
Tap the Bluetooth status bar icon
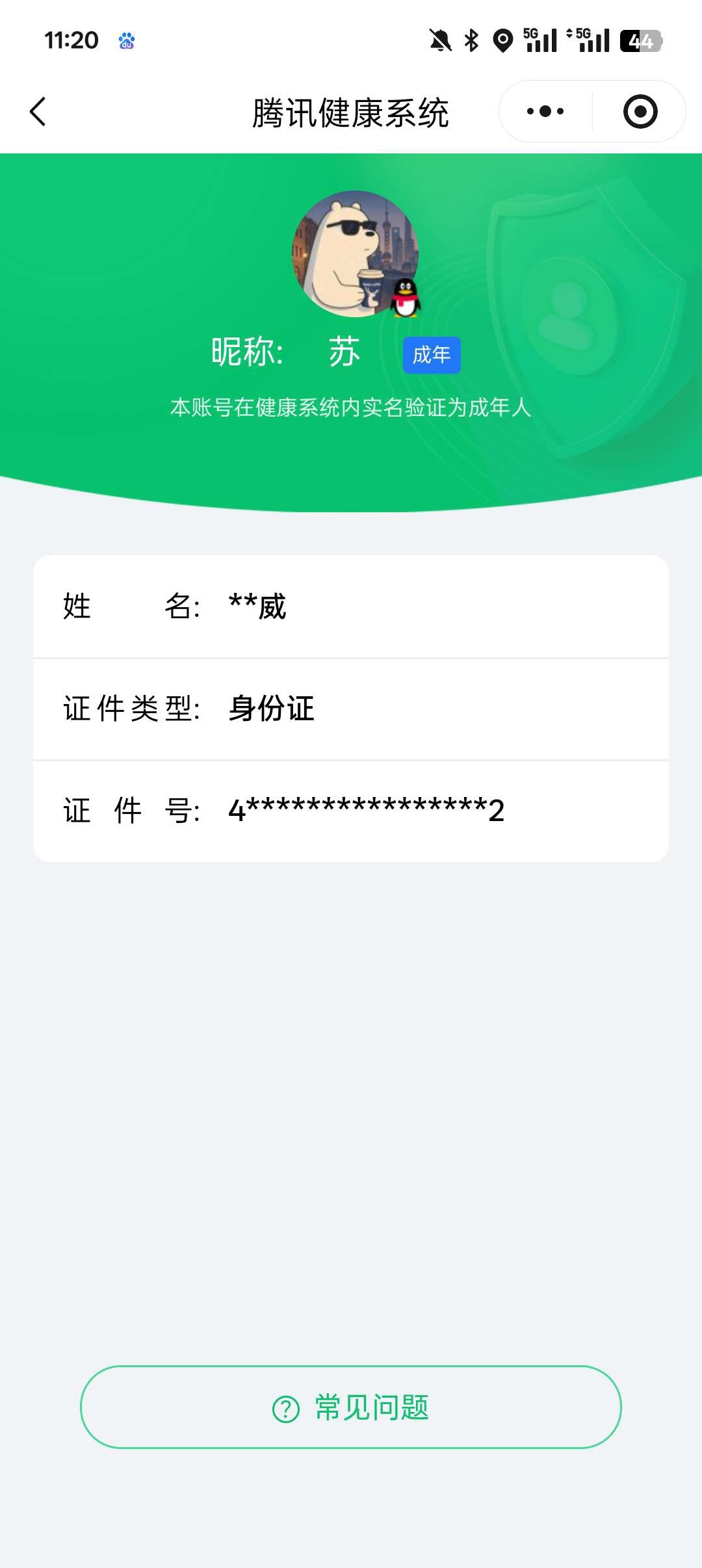pos(470,40)
